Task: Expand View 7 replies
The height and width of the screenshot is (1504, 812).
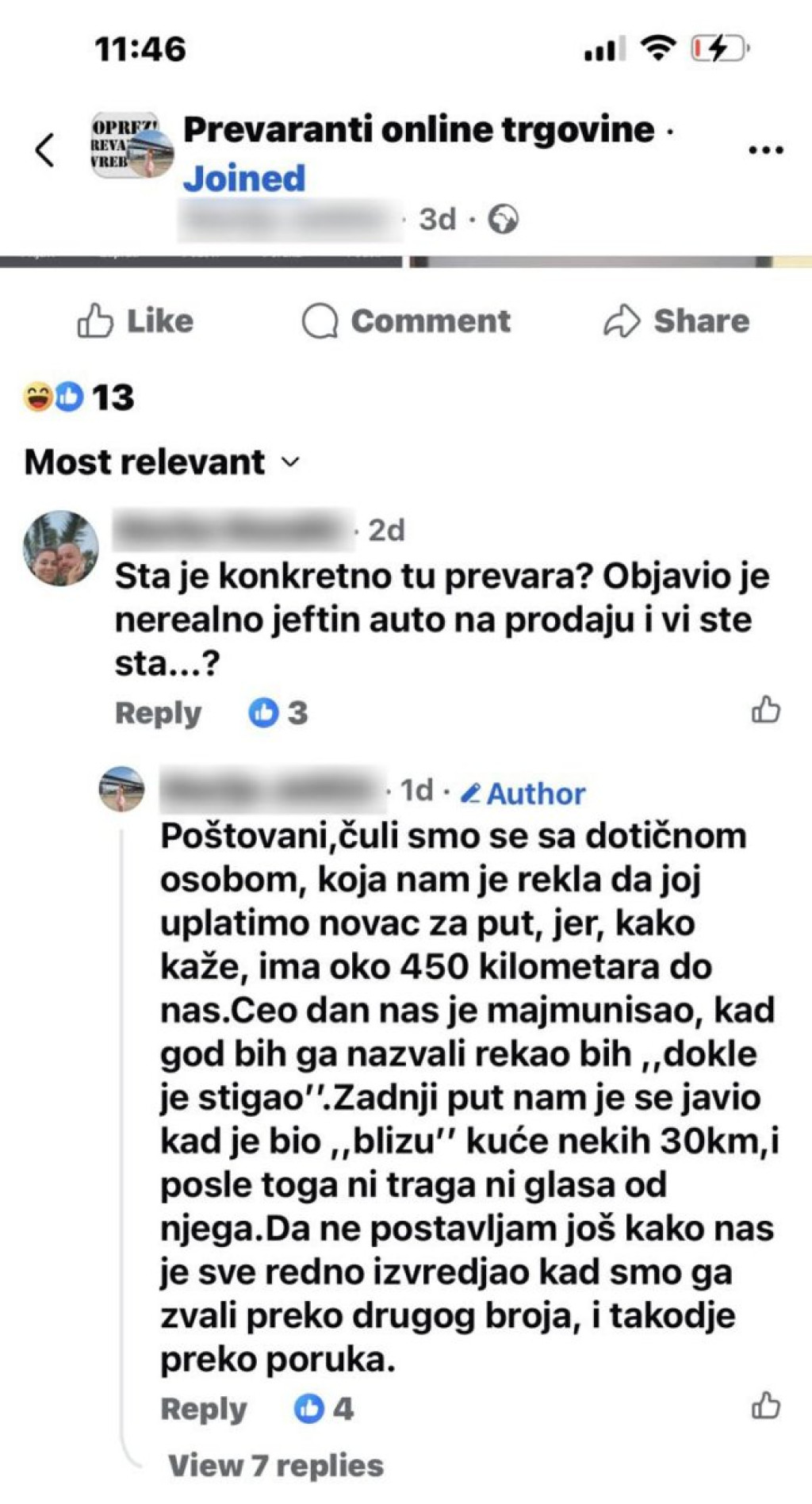Action: click(x=276, y=1466)
